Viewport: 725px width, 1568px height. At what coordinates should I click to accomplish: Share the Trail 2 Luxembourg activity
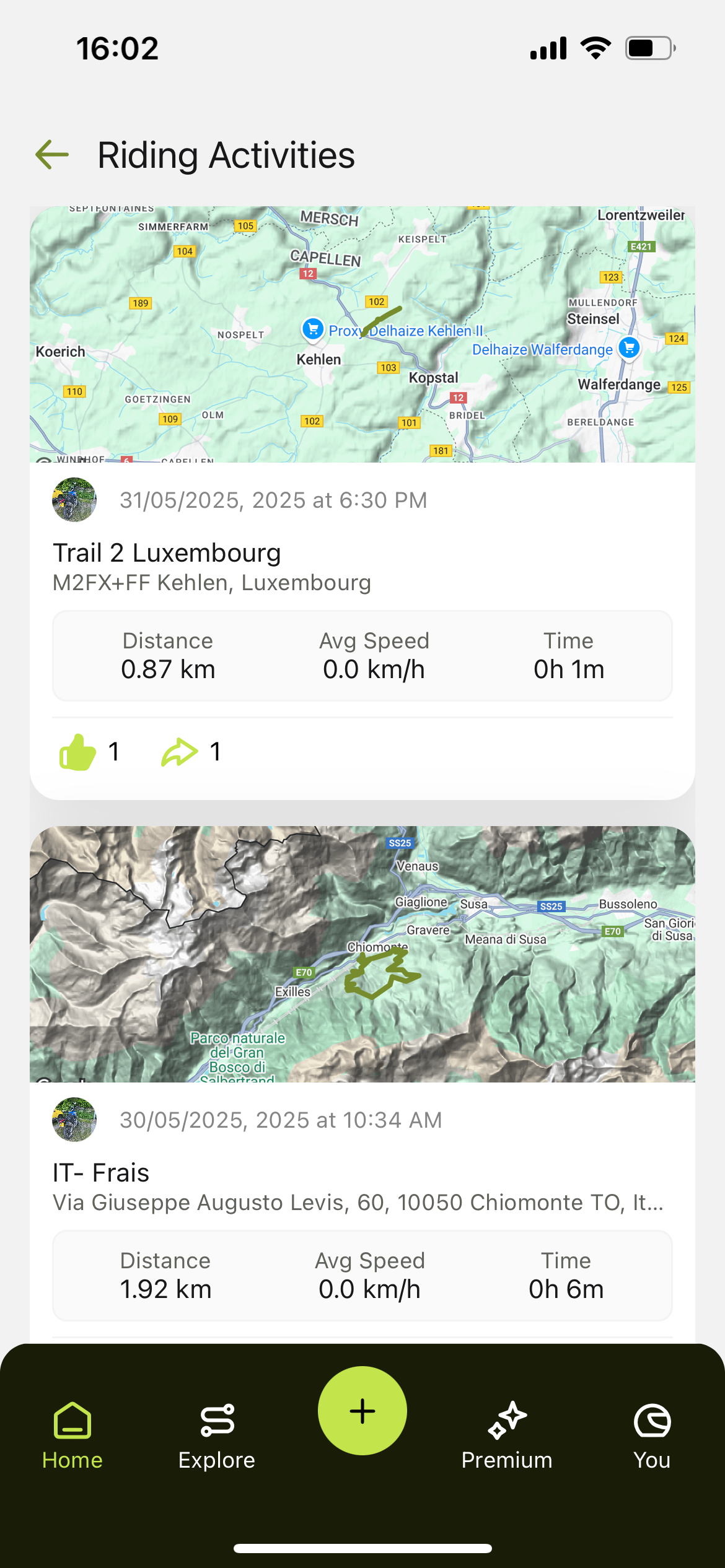tap(180, 752)
